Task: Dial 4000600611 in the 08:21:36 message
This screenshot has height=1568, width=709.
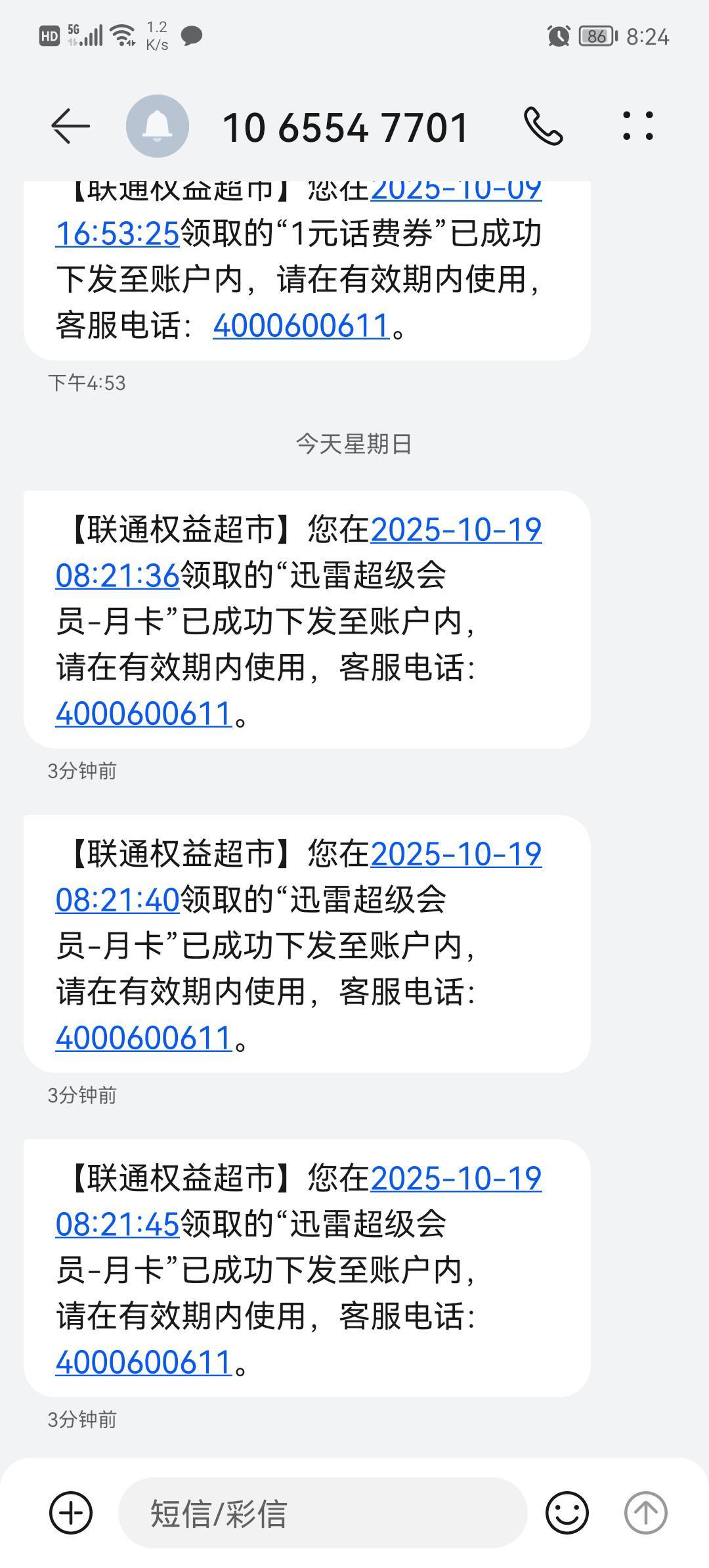Action: click(x=144, y=714)
